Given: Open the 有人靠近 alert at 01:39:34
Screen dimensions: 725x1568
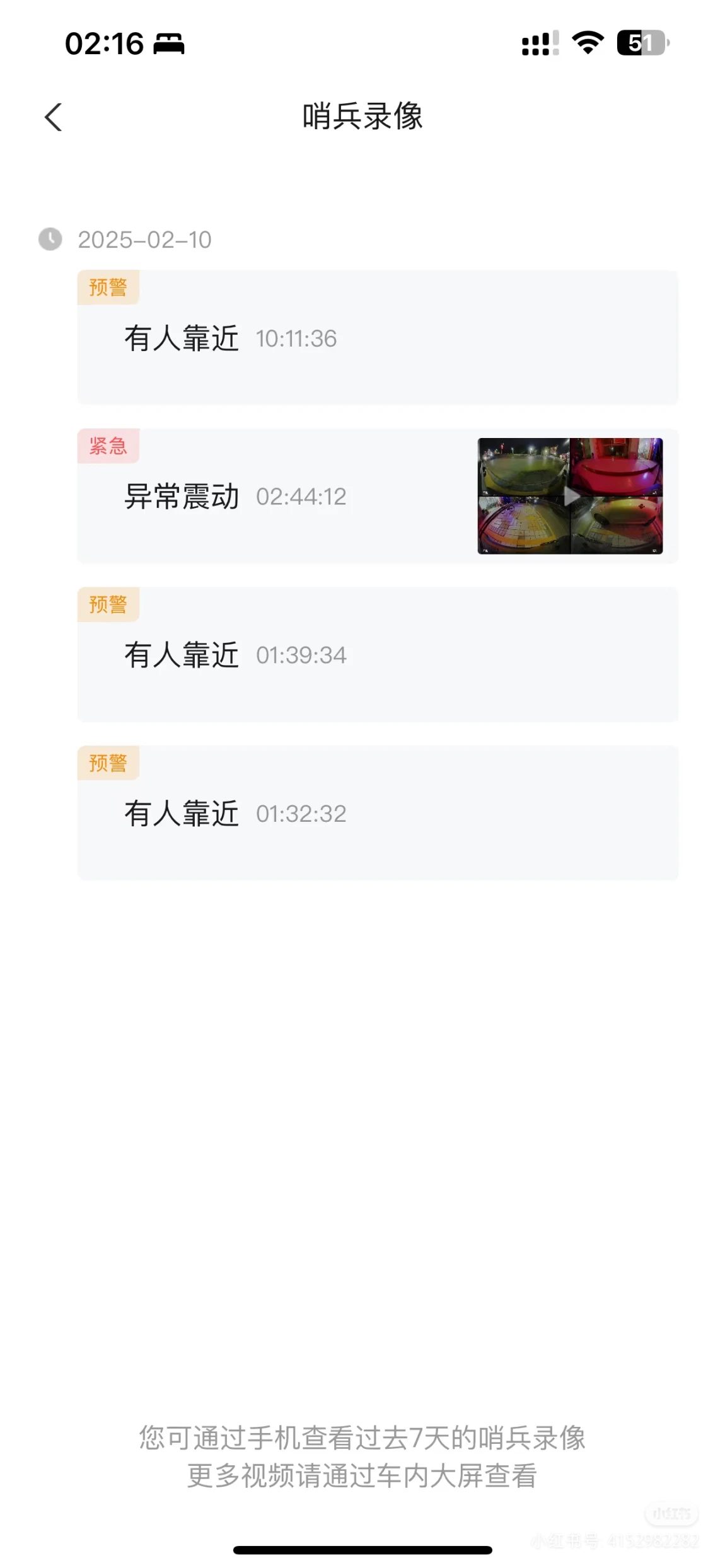Looking at the screenshot, I should [x=378, y=654].
